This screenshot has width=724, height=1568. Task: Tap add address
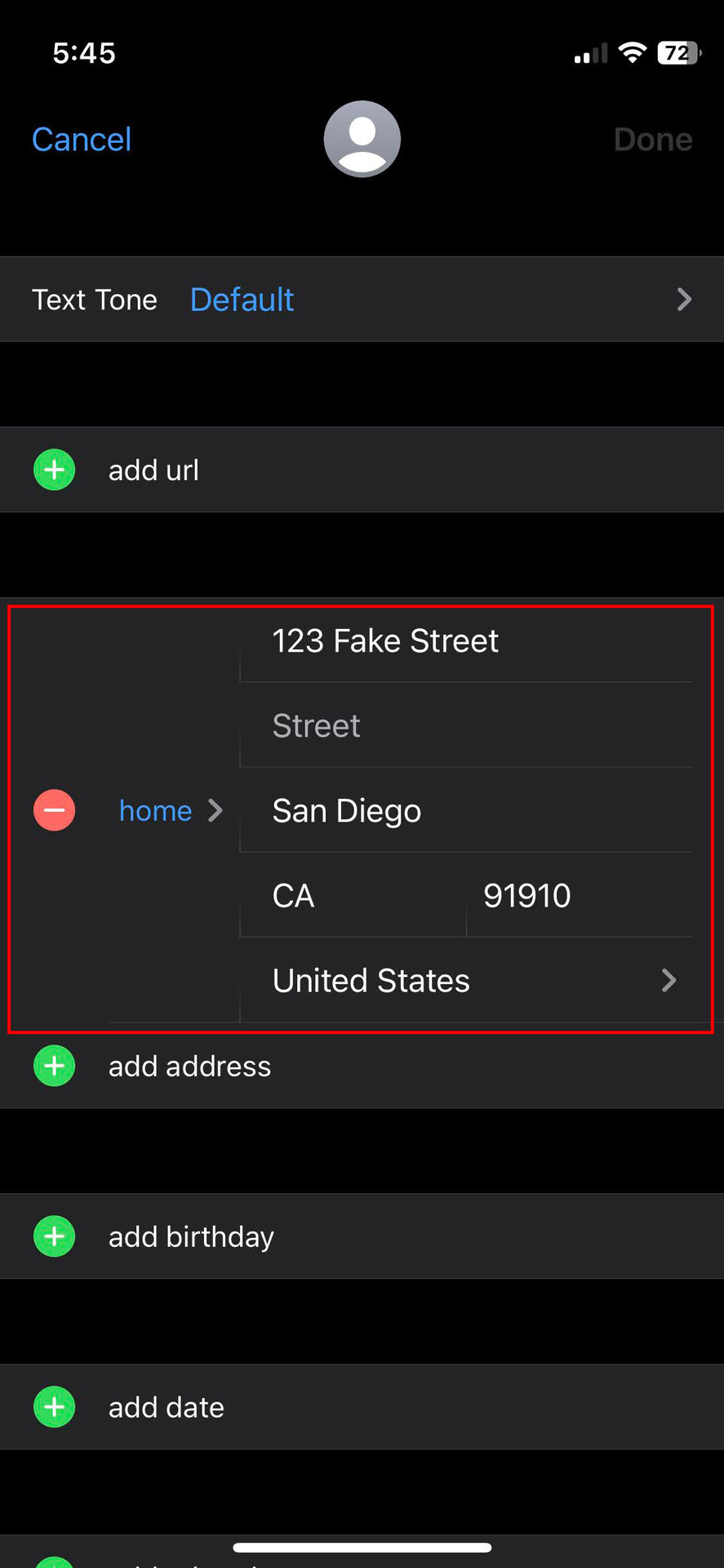point(189,1067)
